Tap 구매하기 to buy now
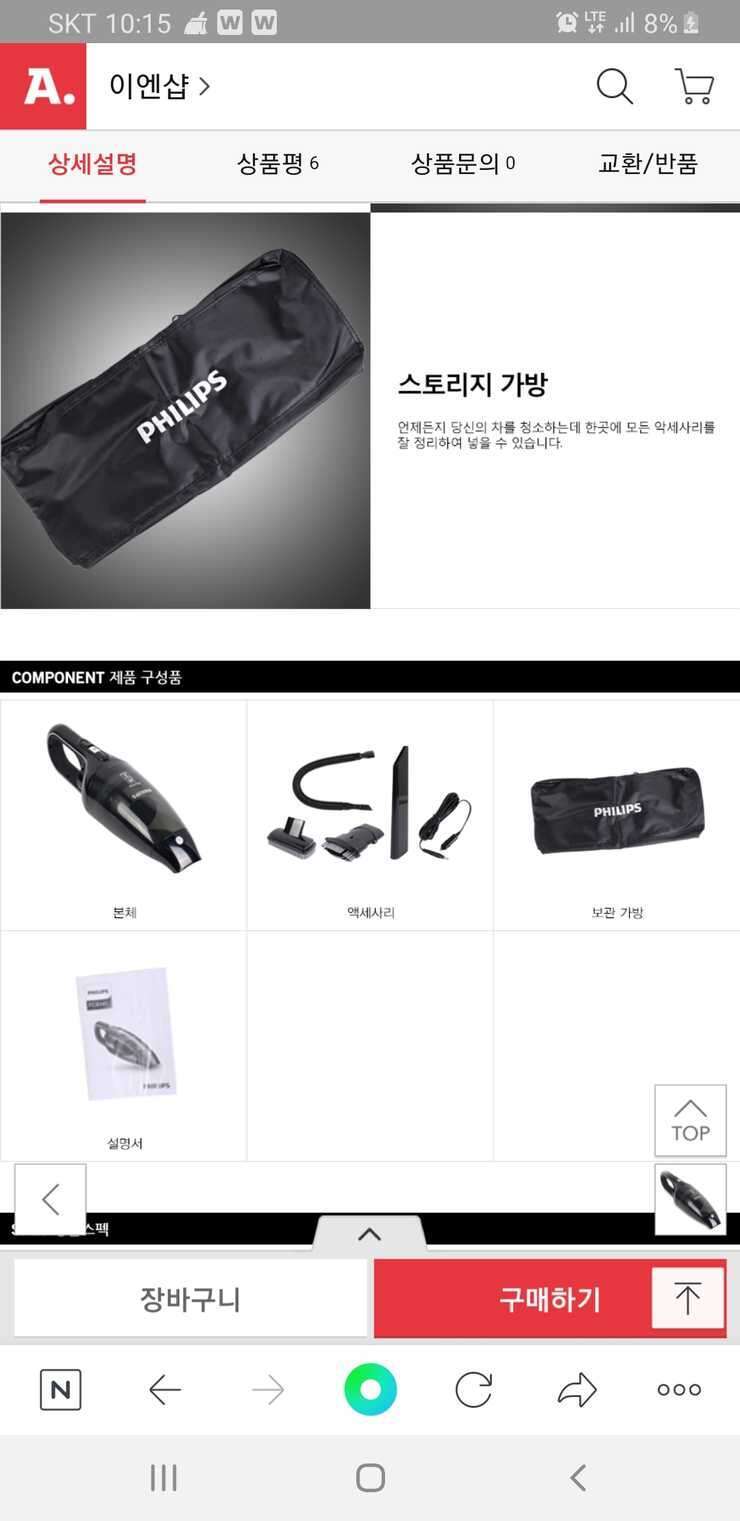This screenshot has height=1521, width=740. (x=550, y=1298)
